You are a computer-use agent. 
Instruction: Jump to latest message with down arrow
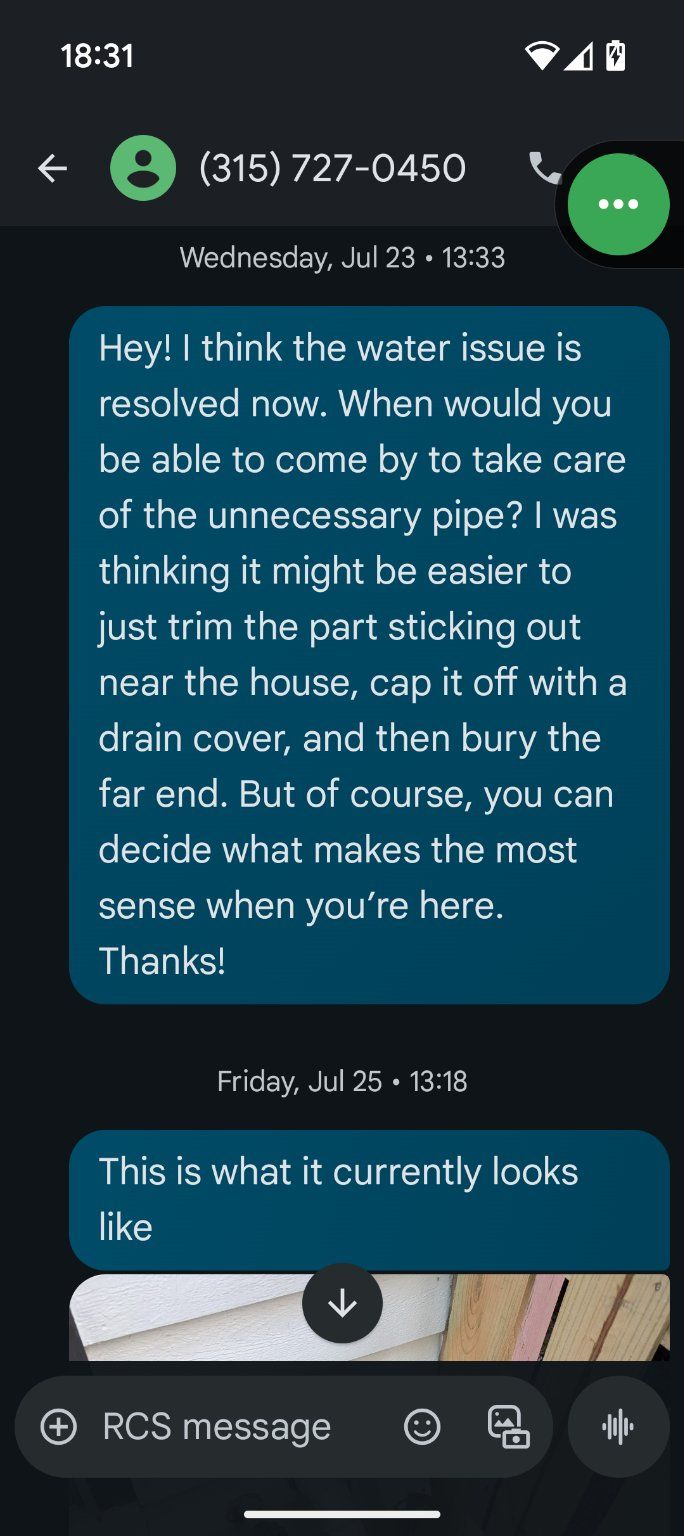click(342, 1303)
